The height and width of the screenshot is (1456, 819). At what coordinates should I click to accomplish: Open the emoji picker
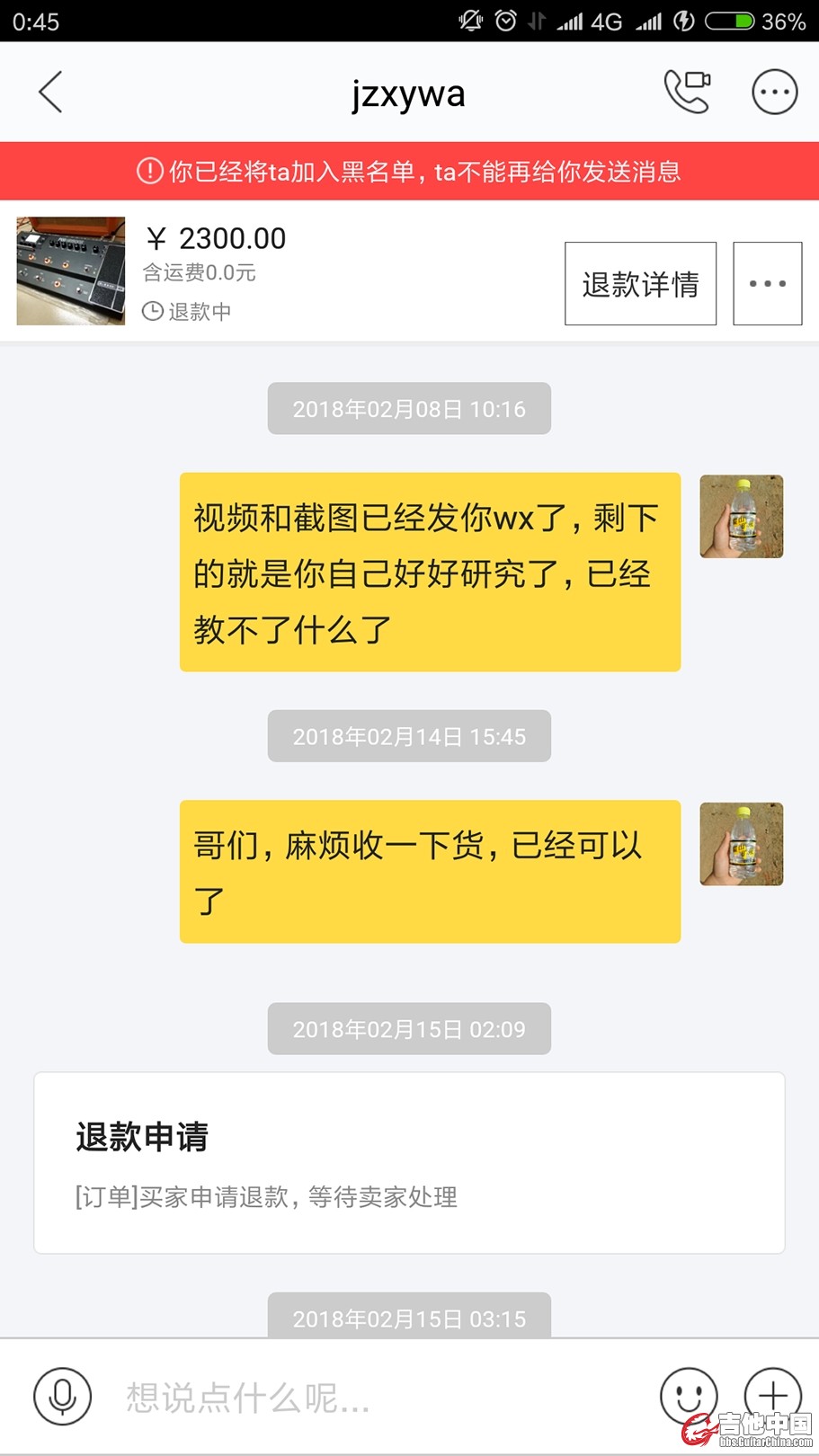(689, 1396)
